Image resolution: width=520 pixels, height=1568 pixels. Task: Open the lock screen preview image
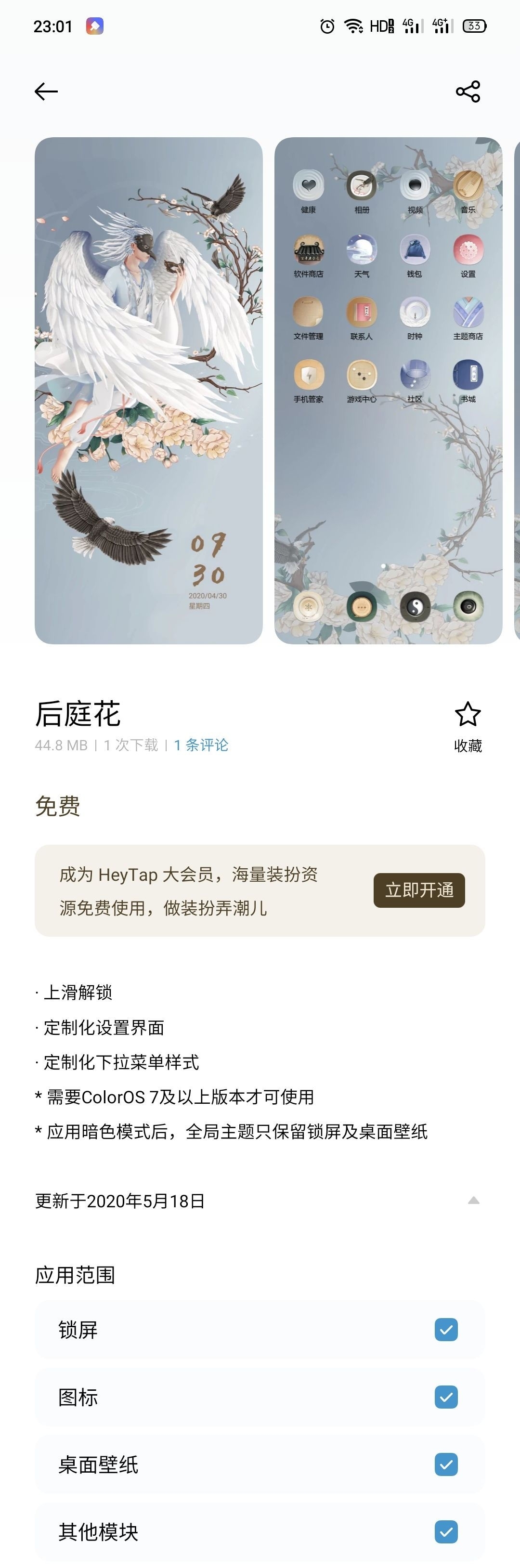149,390
